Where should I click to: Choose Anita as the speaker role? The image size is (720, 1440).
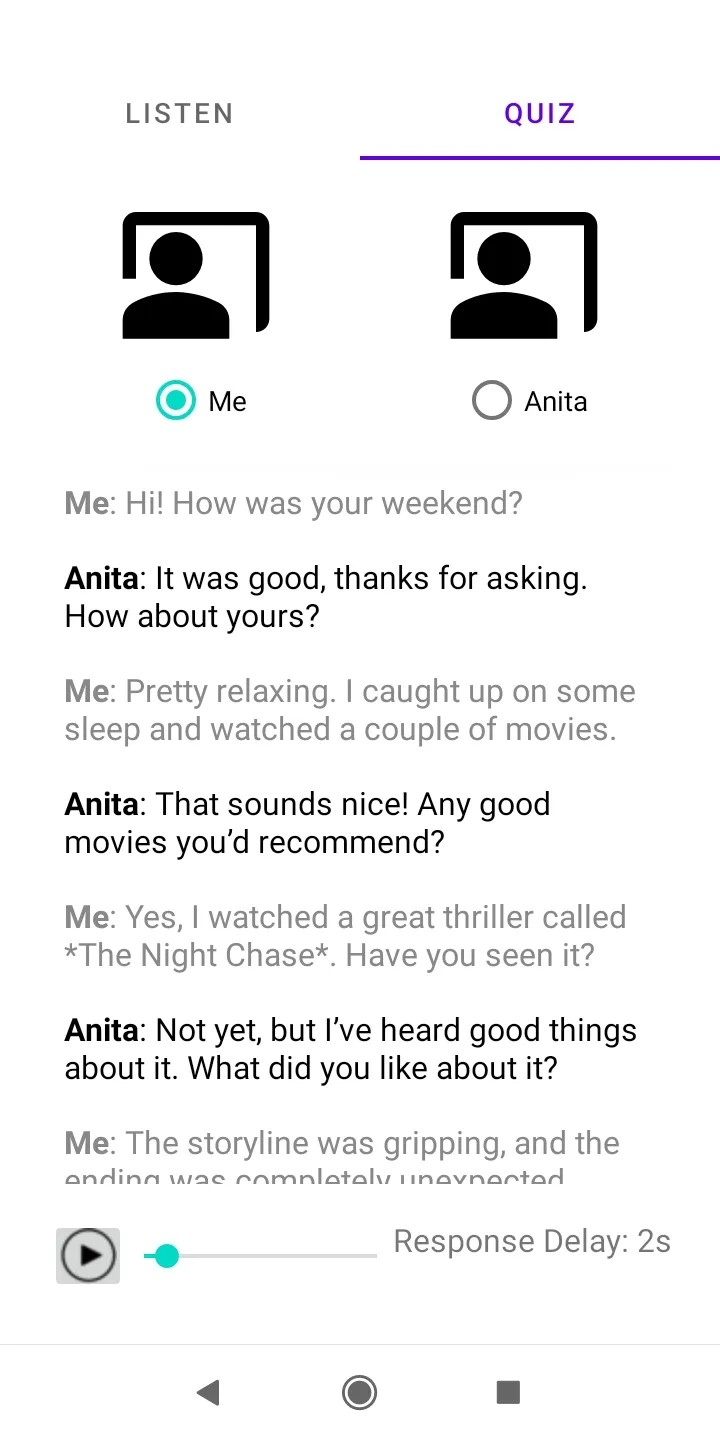coord(492,401)
